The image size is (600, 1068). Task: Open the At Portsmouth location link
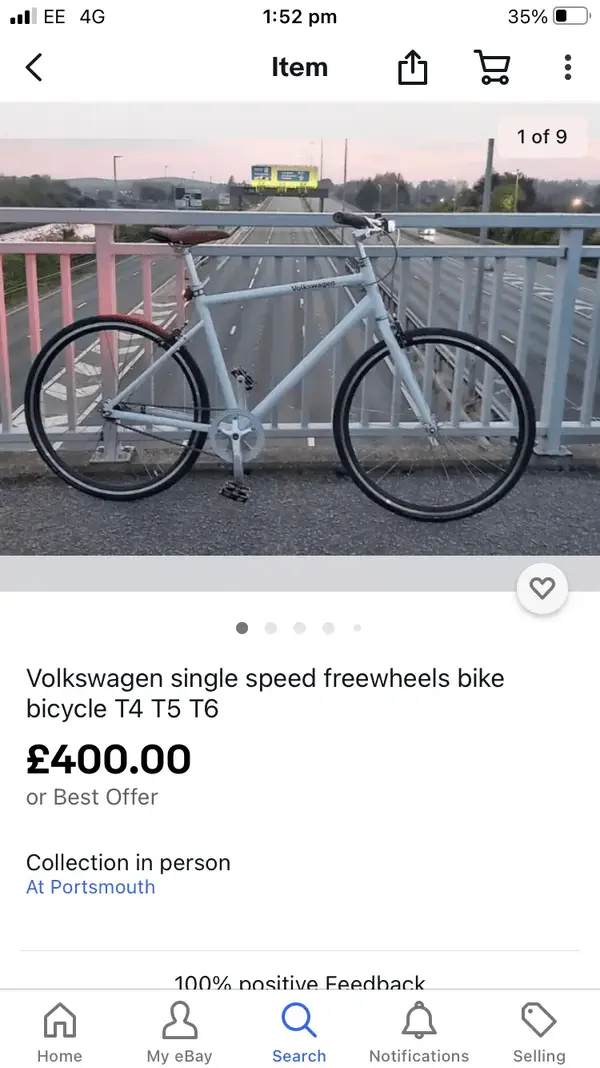(x=91, y=887)
